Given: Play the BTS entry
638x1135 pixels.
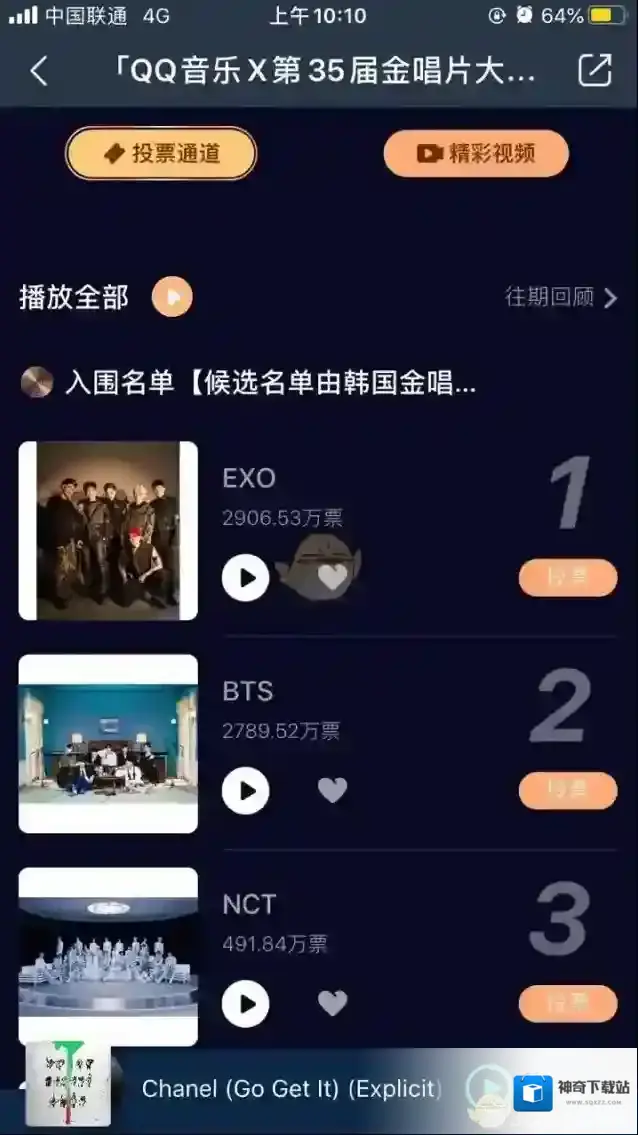Looking at the screenshot, I should 245,791.
